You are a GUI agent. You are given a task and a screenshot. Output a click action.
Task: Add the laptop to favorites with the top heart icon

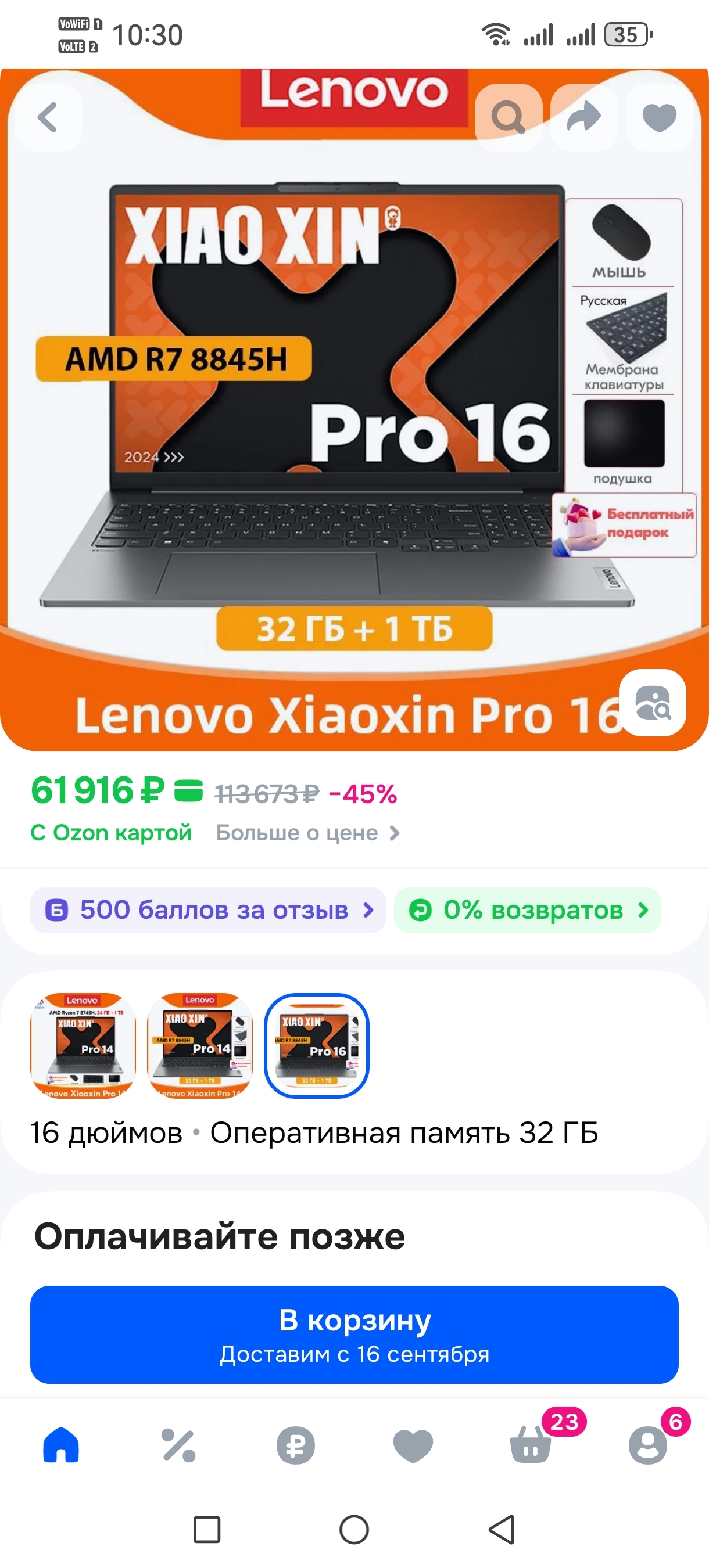pos(660,117)
